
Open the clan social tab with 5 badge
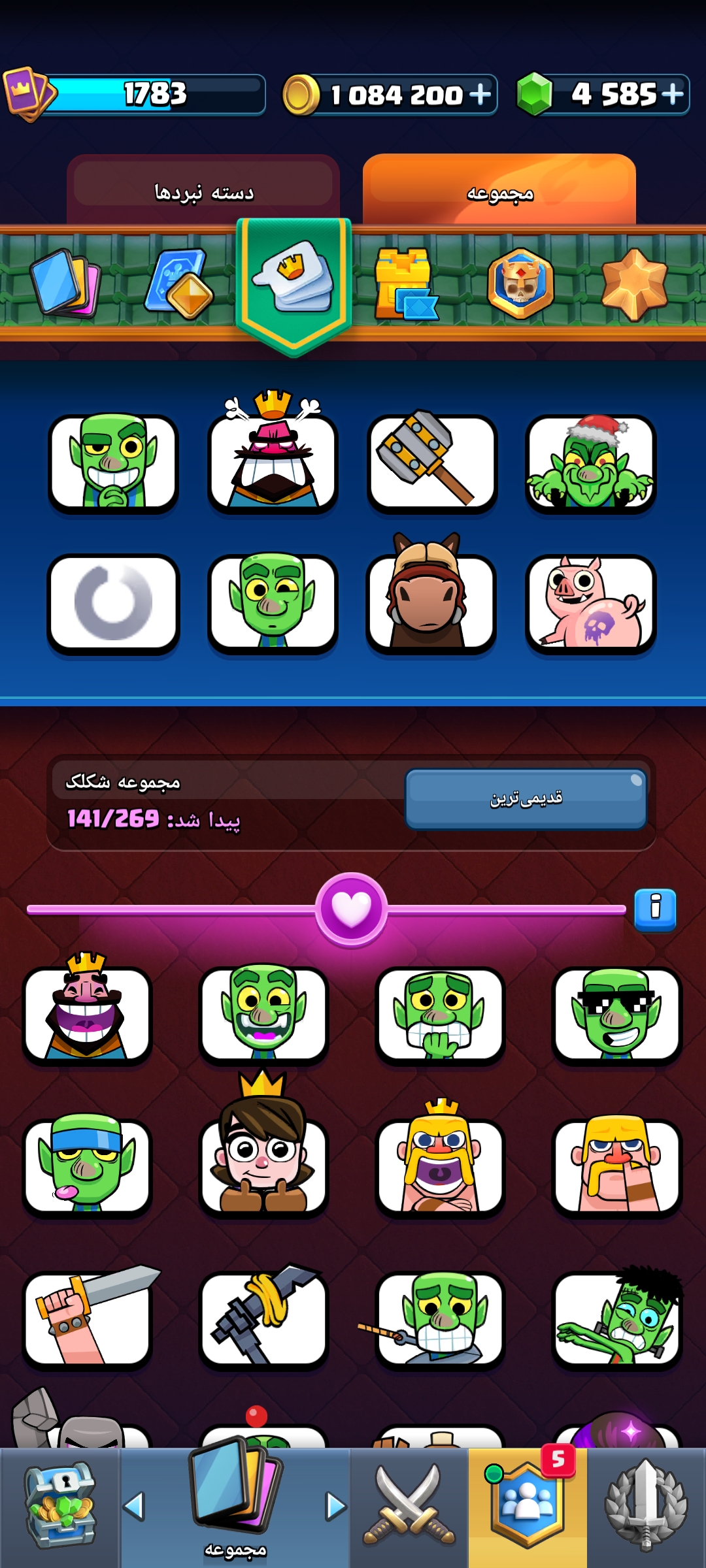(x=528, y=1506)
